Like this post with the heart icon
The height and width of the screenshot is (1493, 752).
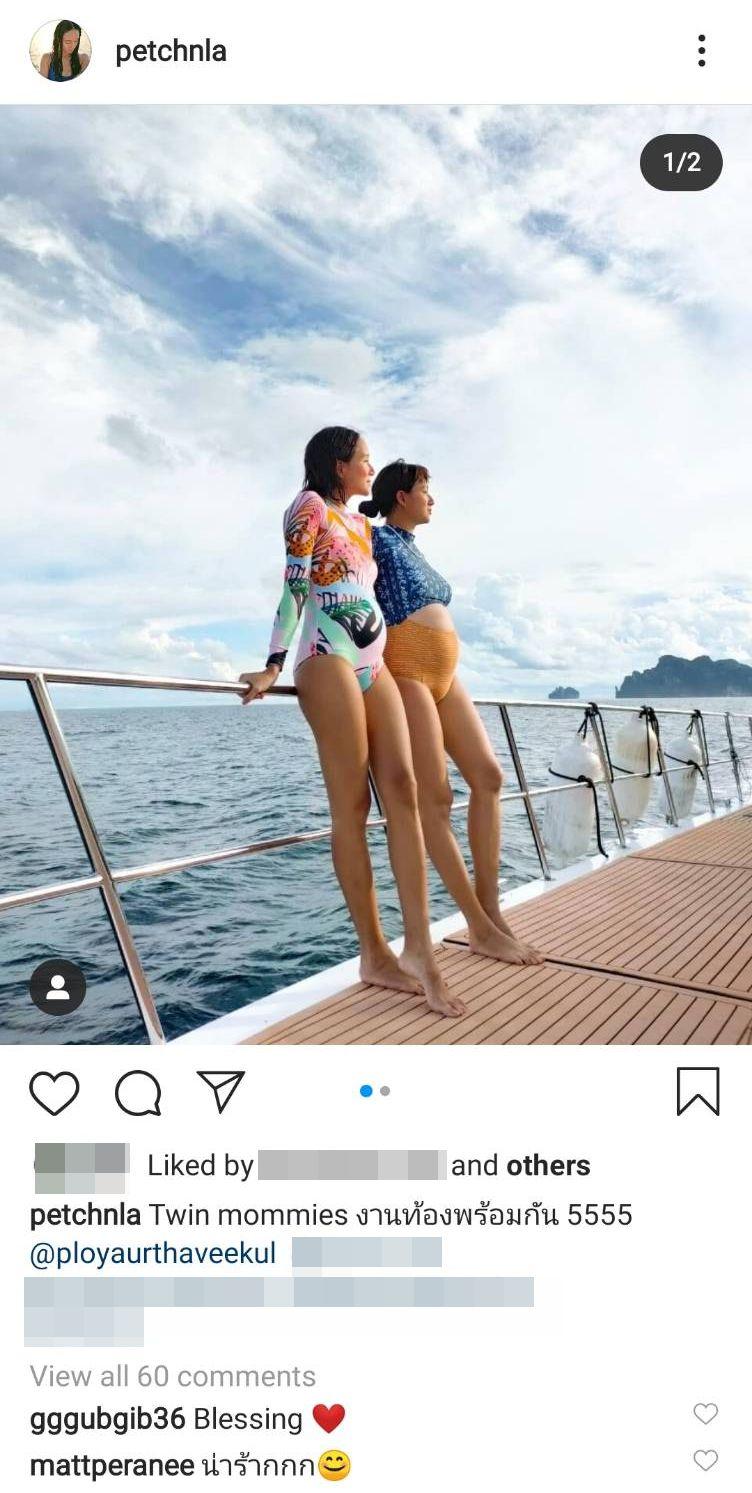[54, 1092]
